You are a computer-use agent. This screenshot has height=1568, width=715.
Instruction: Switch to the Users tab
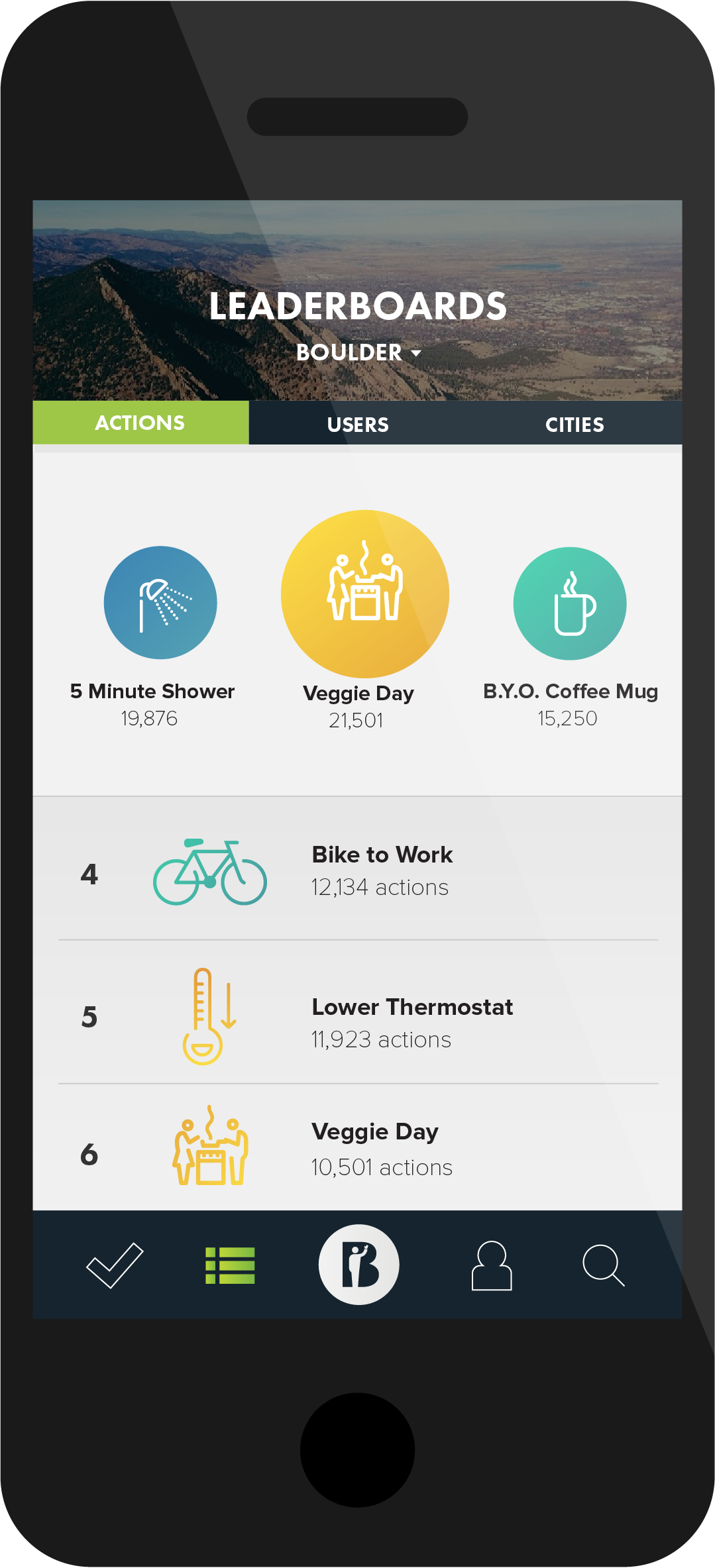[x=358, y=424]
